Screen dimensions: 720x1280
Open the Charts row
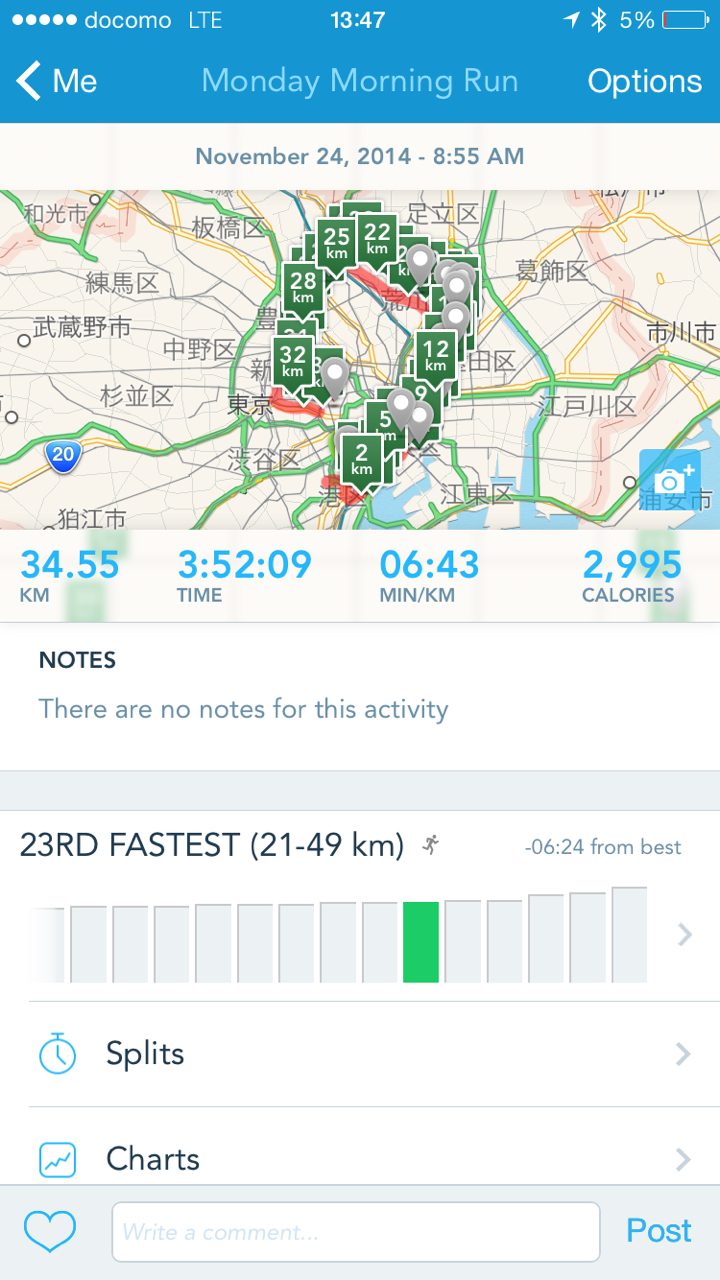tap(360, 1159)
